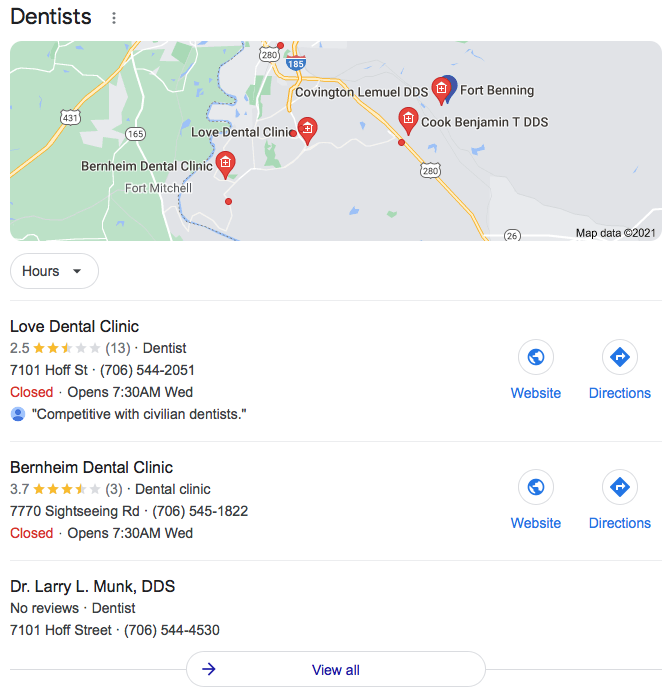Expand the Hours filter dropdown

54,271
